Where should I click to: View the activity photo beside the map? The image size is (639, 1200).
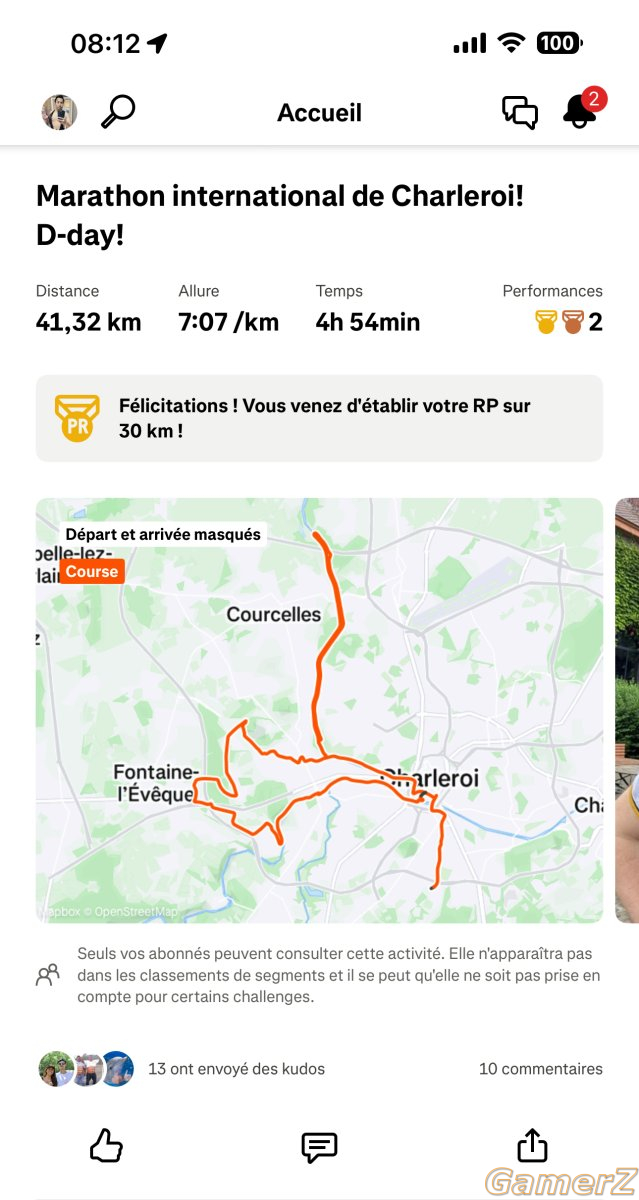pyautogui.click(x=627, y=710)
